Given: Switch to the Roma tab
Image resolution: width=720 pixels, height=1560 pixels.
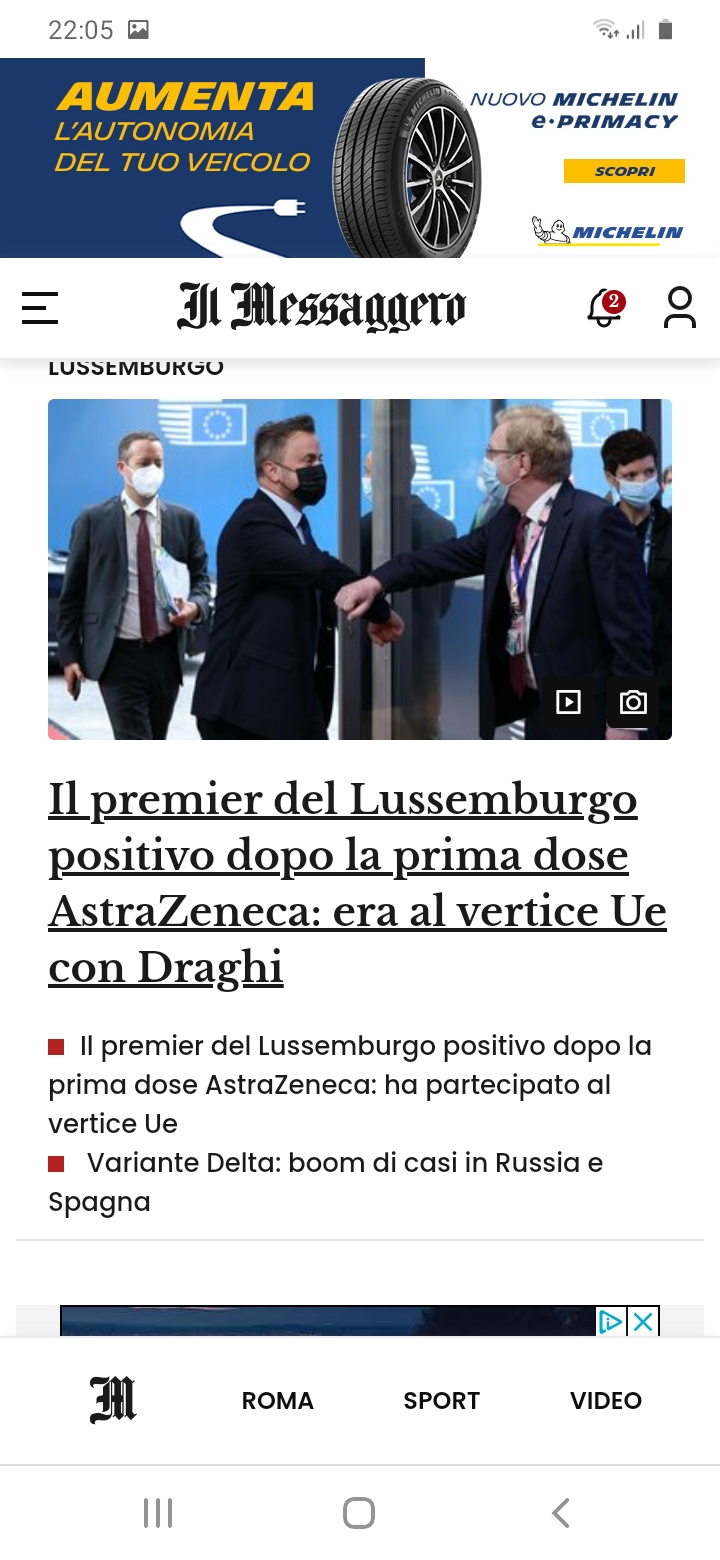Looking at the screenshot, I should [x=278, y=1401].
